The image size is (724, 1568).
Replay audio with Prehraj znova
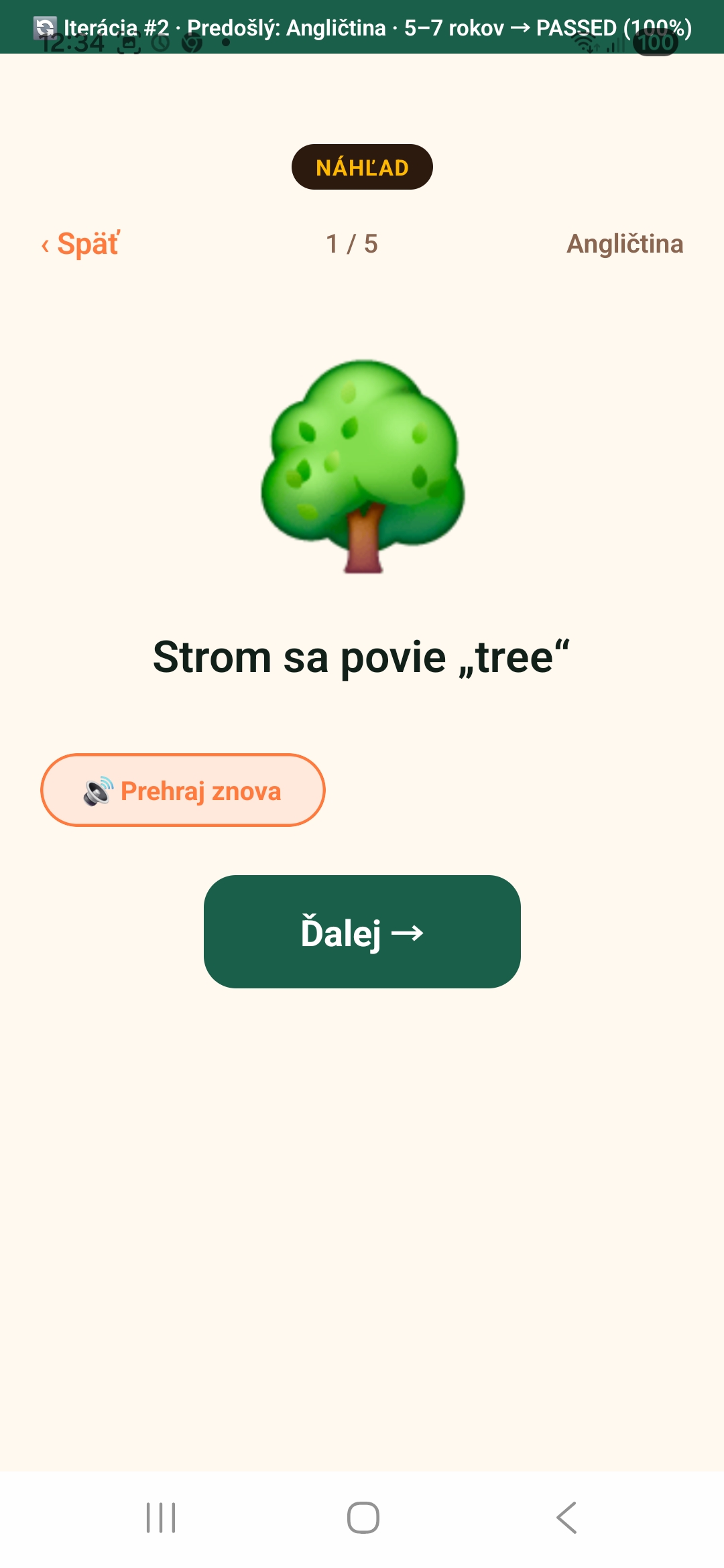[x=183, y=790]
